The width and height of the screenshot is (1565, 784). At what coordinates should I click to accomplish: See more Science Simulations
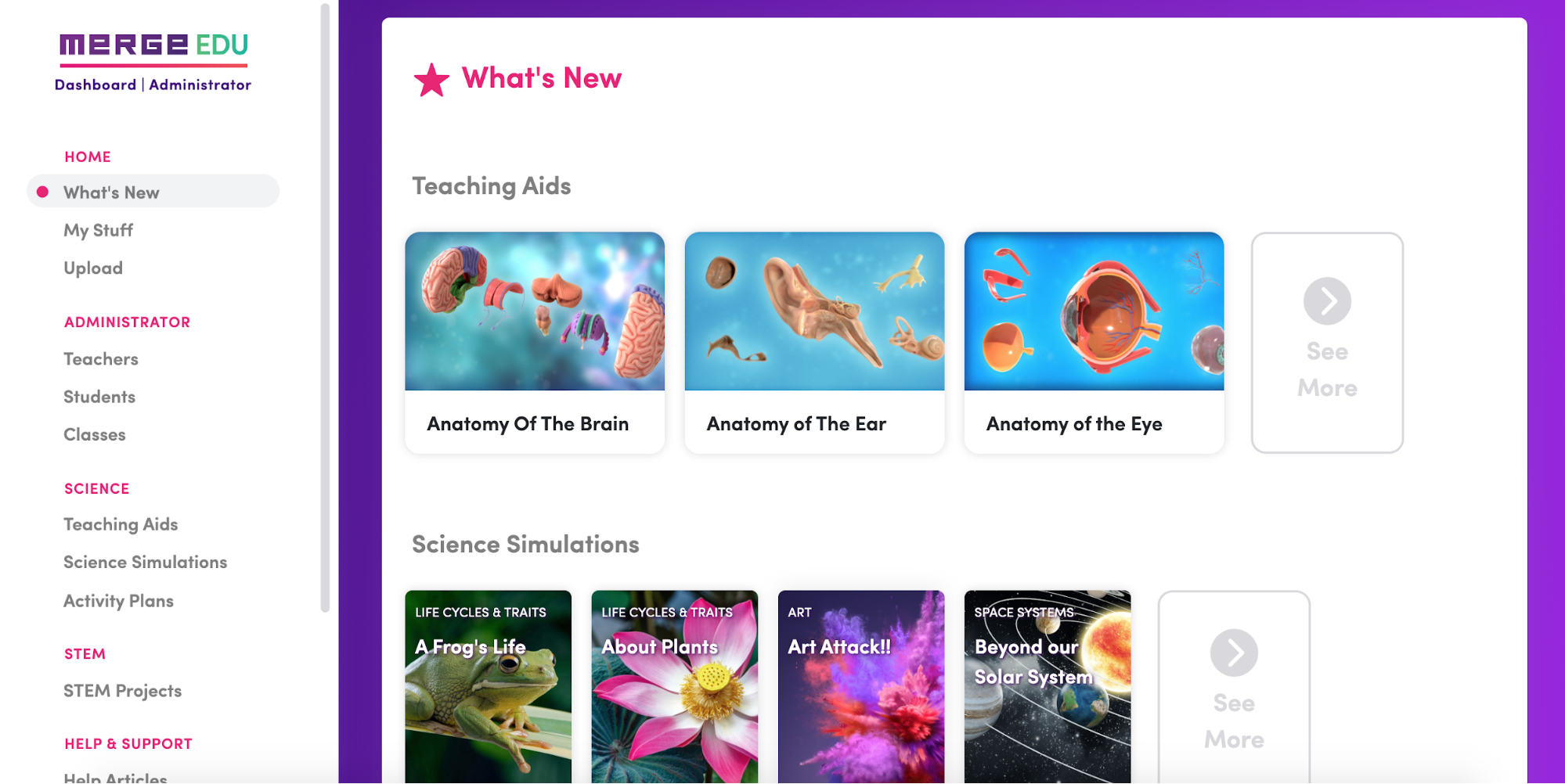1234,686
